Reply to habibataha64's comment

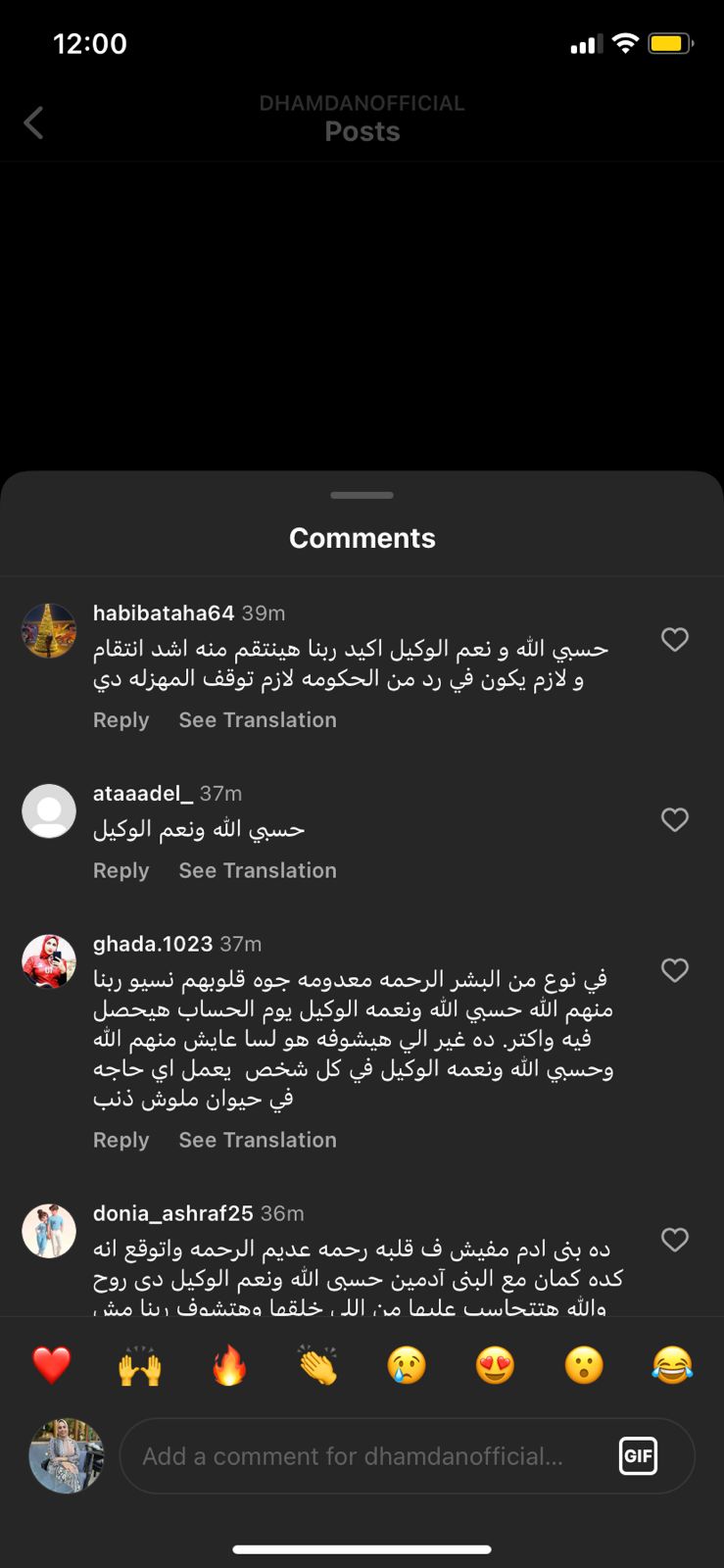(x=121, y=719)
